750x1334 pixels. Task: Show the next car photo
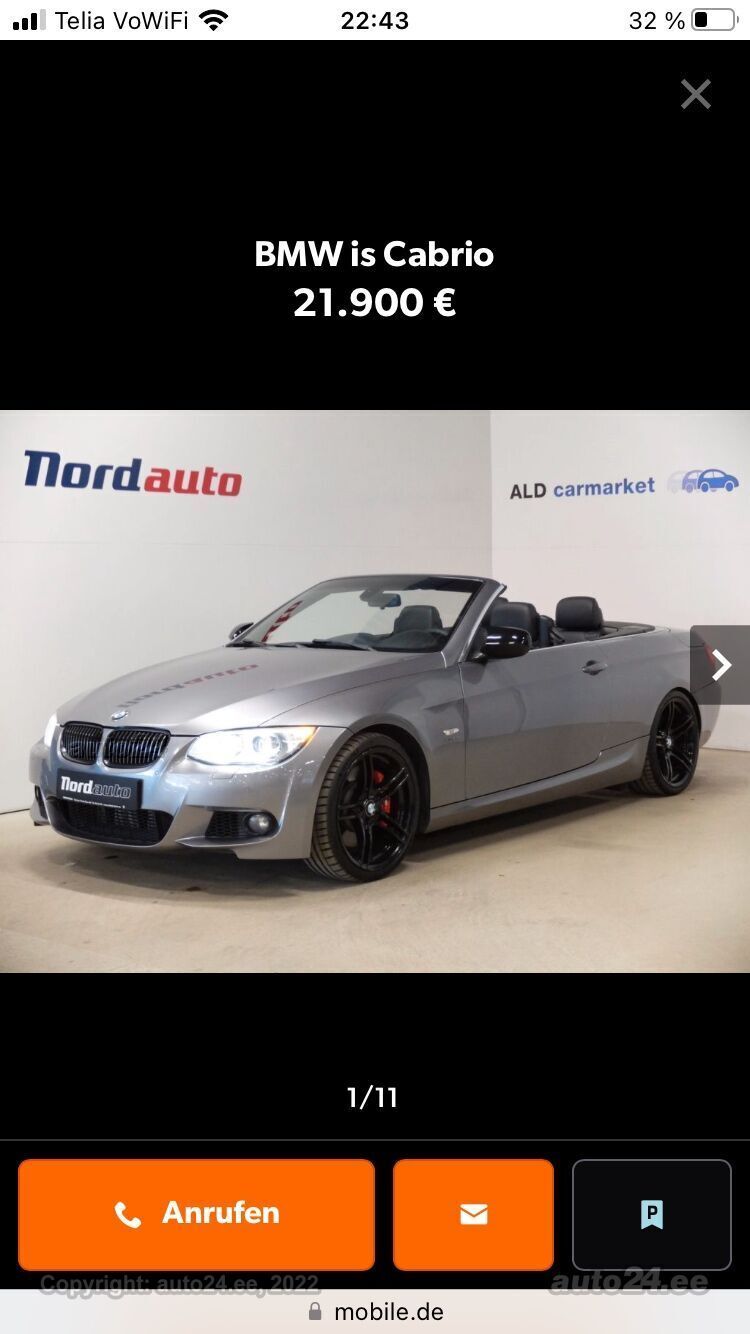[720, 665]
